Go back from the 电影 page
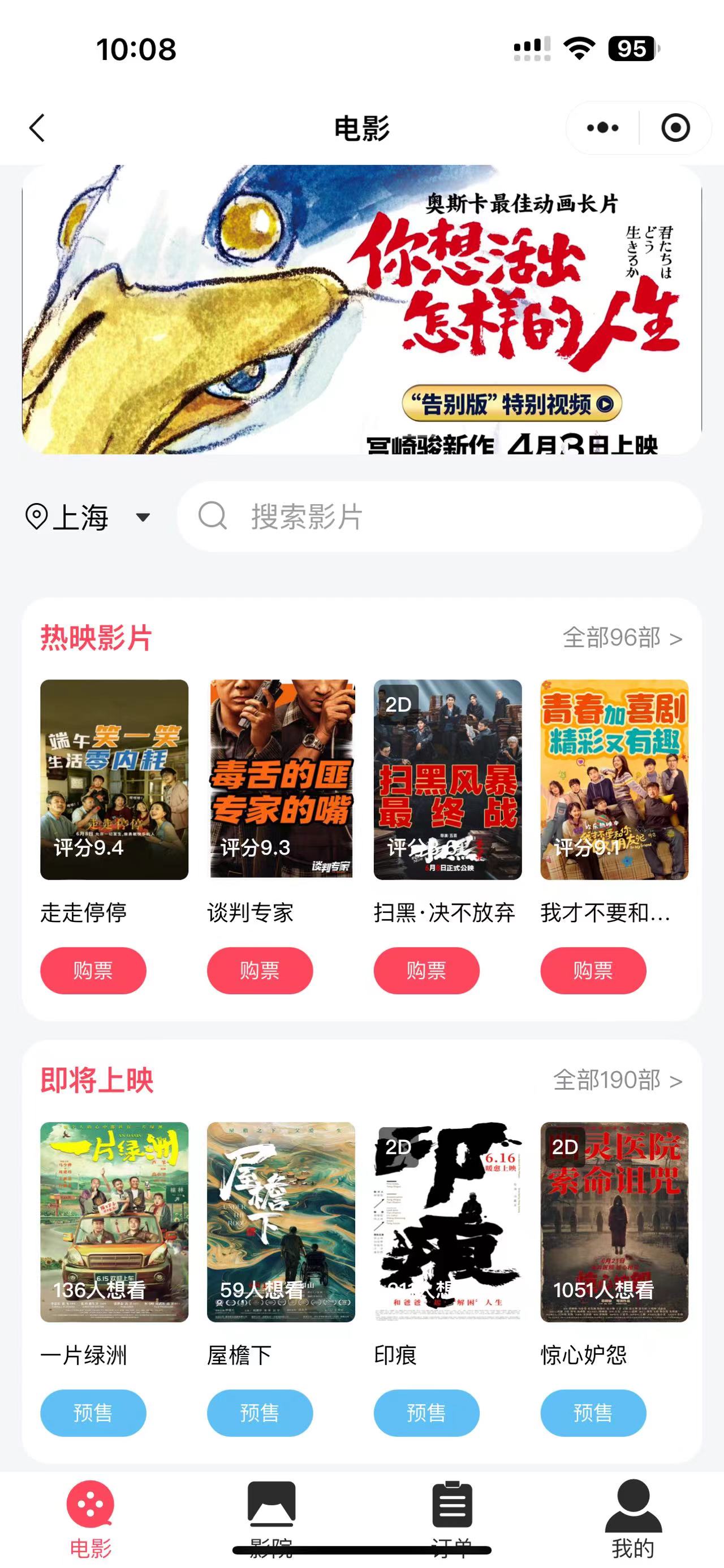This screenshot has width=724, height=1568. (x=37, y=128)
